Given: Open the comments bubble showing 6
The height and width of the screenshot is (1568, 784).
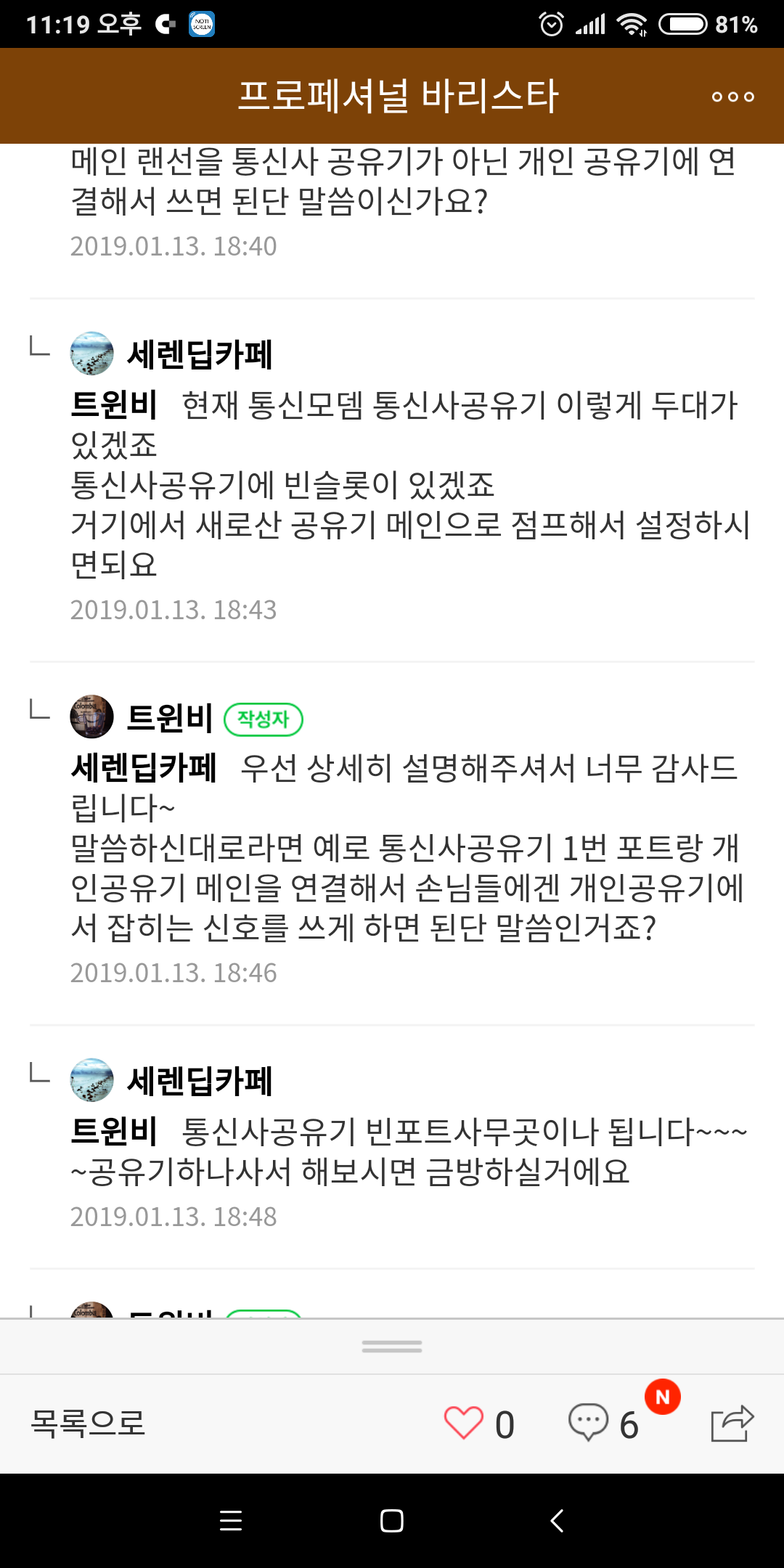Looking at the screenshot, I should coord(589,1423).
